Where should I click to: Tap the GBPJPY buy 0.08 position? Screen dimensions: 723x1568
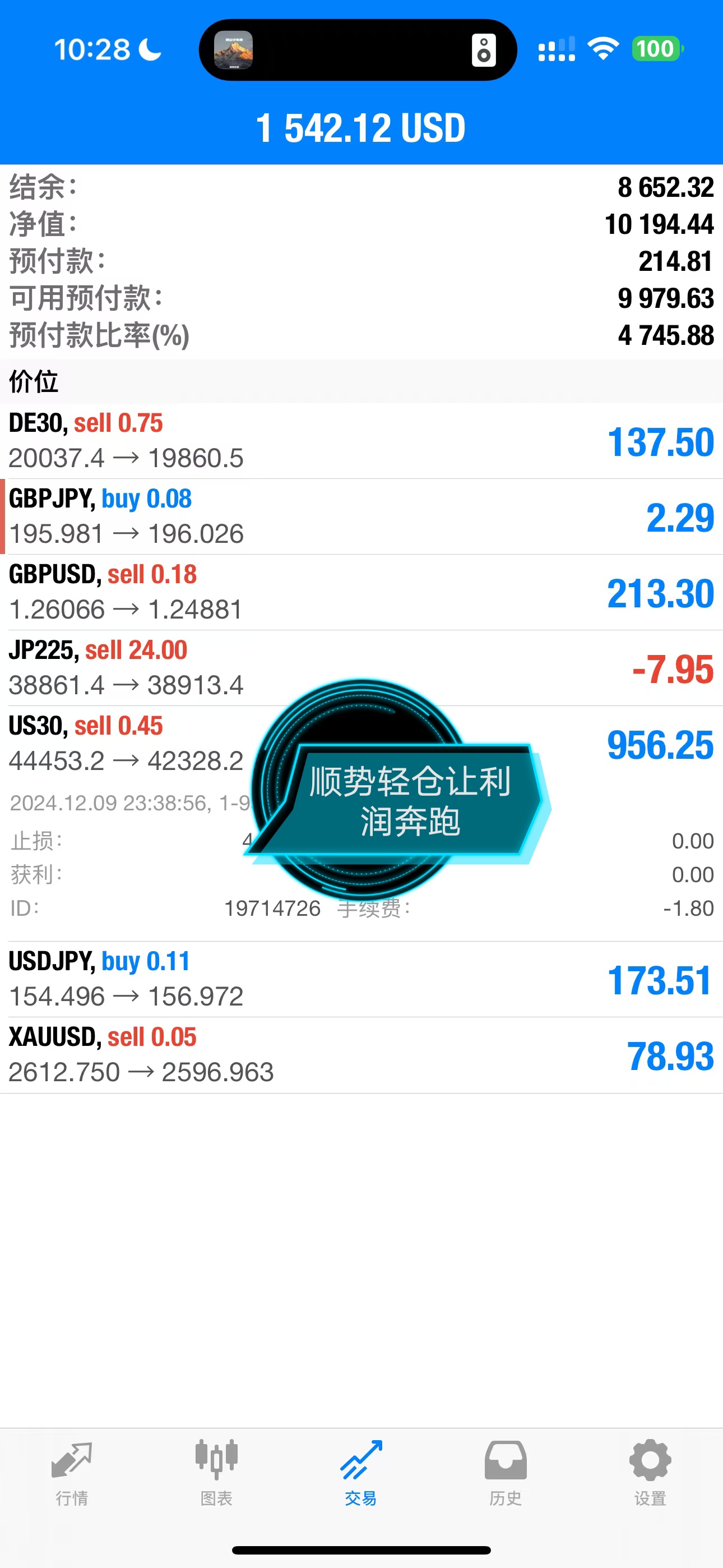tap(361, 516)
